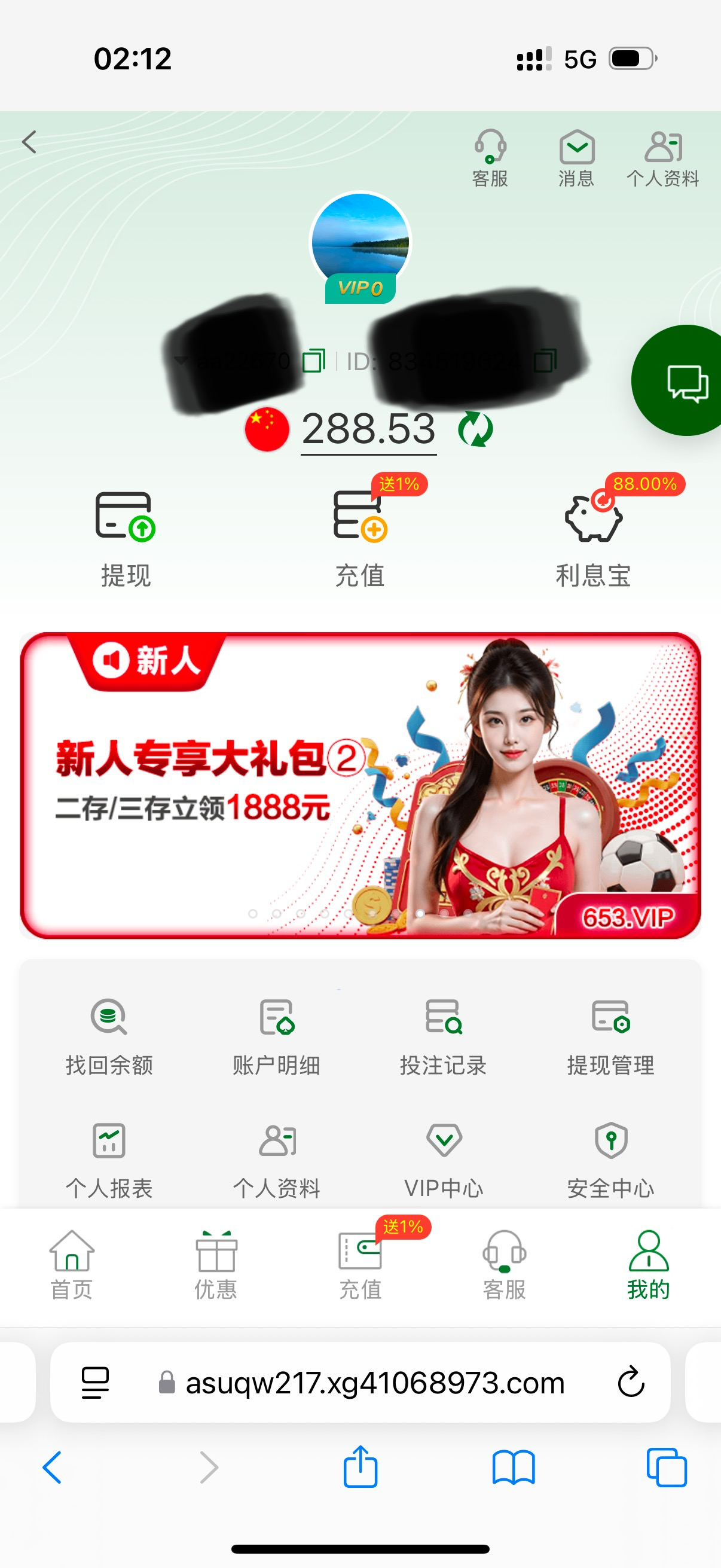This screenshot has width=721, height=1568.
Task: Open VIP中心
Action: click(444, 1161)
